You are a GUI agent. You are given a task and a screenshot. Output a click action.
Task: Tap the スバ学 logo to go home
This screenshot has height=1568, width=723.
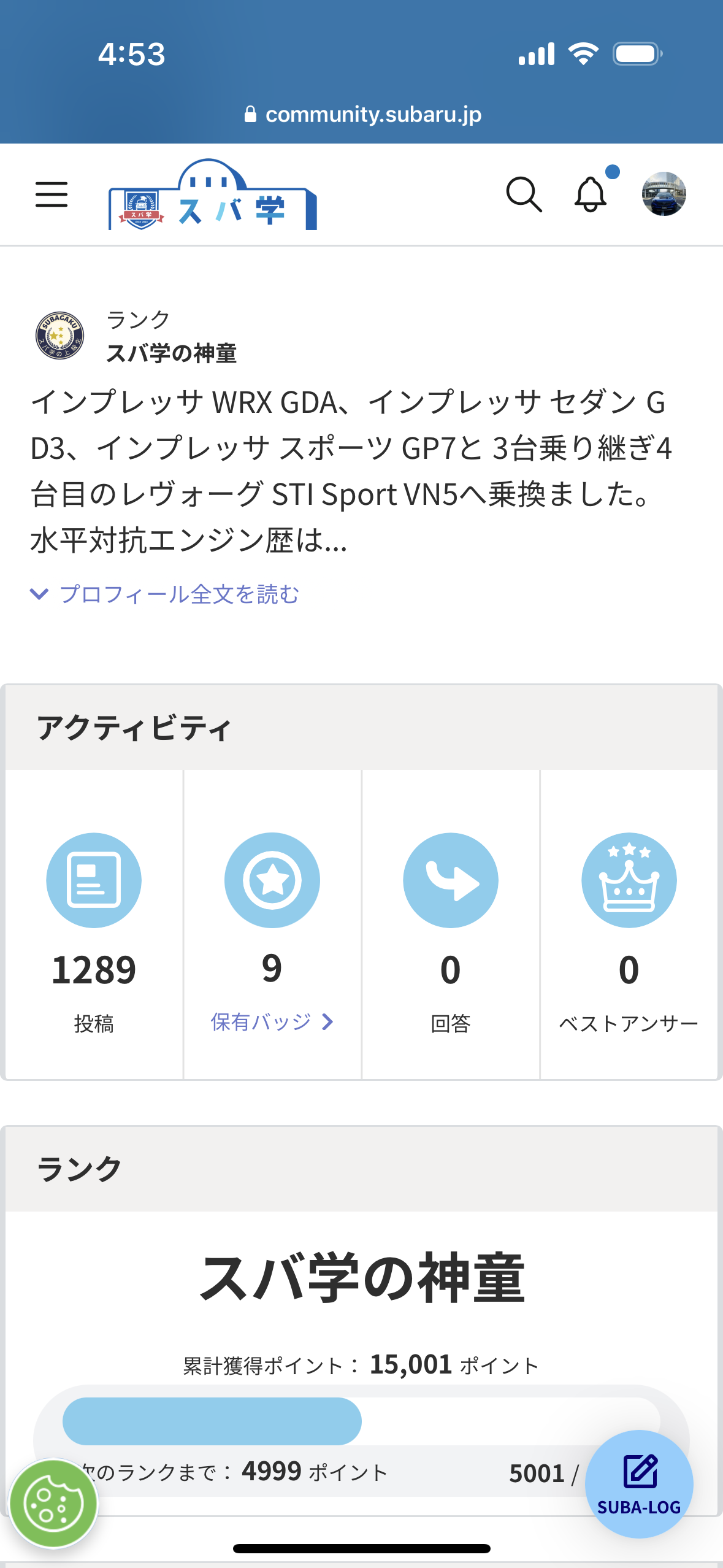pos(213,194)
